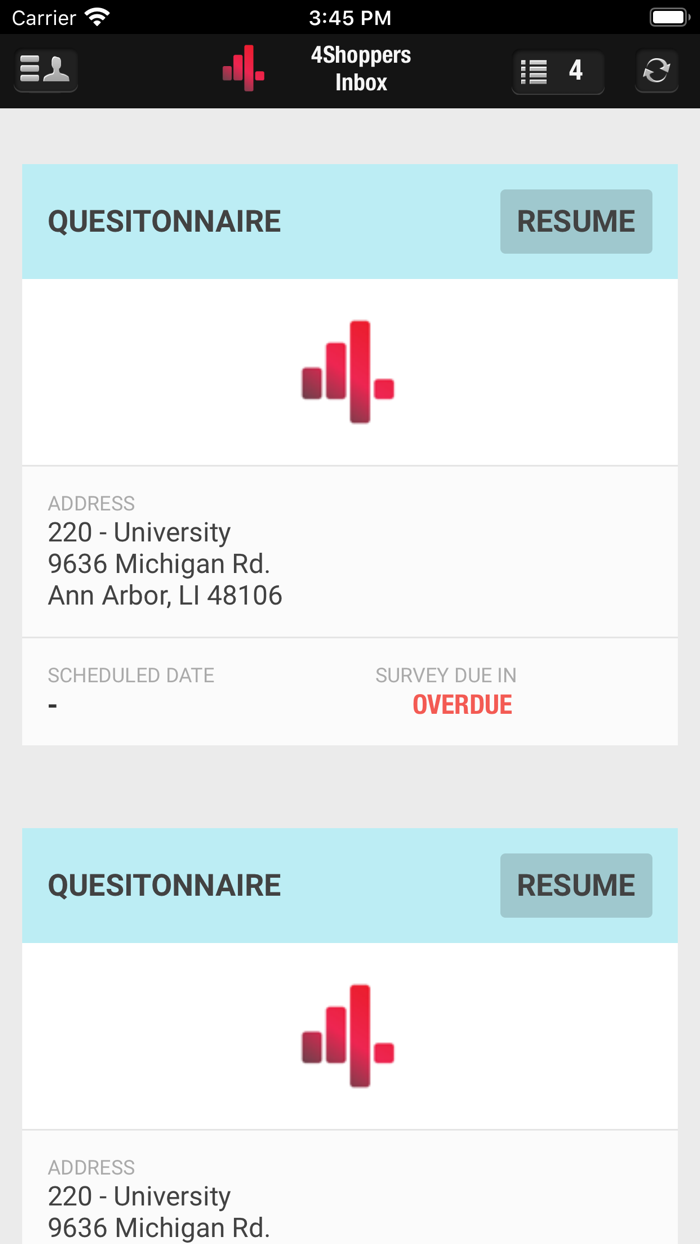Resume the questionnaire marked OVERDUE

click(x=575, y=221)
